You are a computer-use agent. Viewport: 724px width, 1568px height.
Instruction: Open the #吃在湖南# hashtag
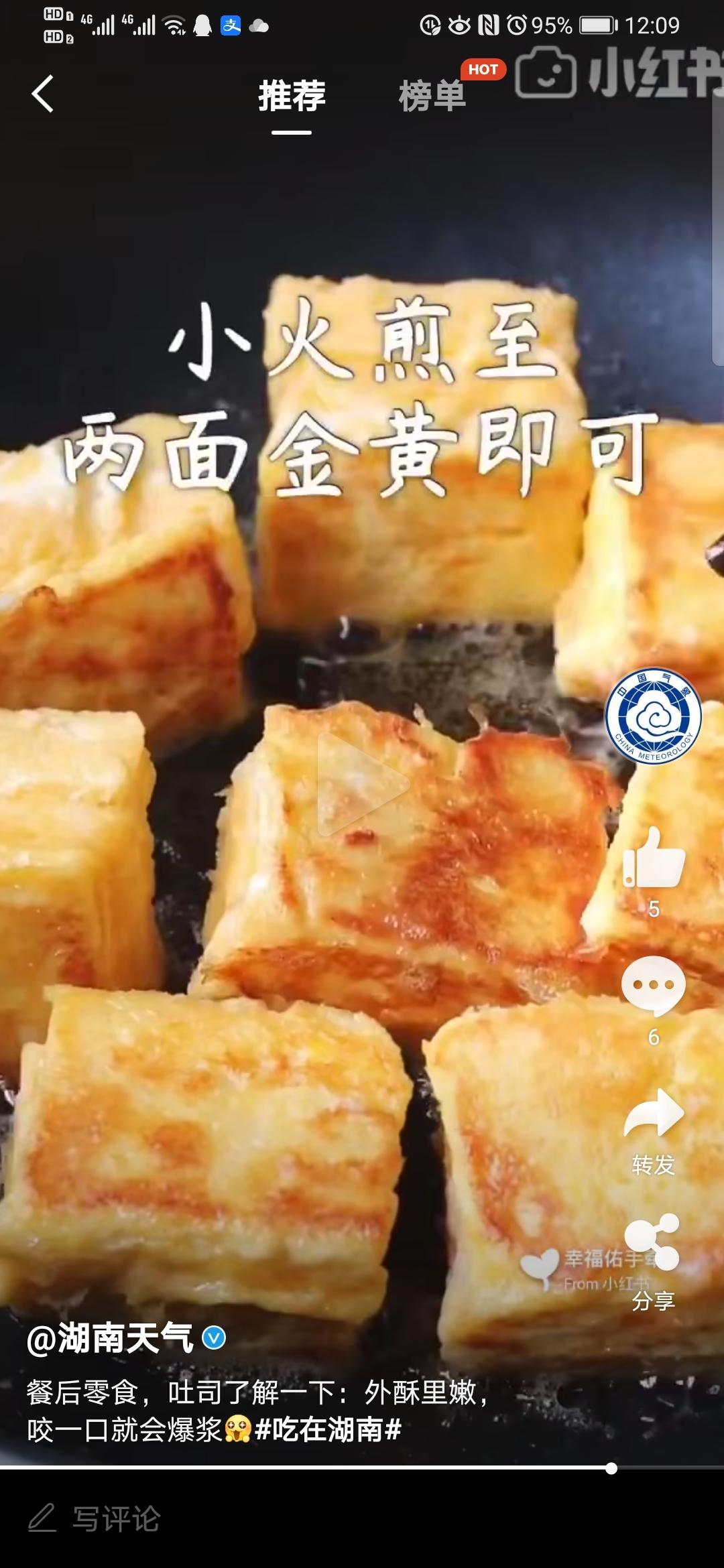tap(328, 1429)
